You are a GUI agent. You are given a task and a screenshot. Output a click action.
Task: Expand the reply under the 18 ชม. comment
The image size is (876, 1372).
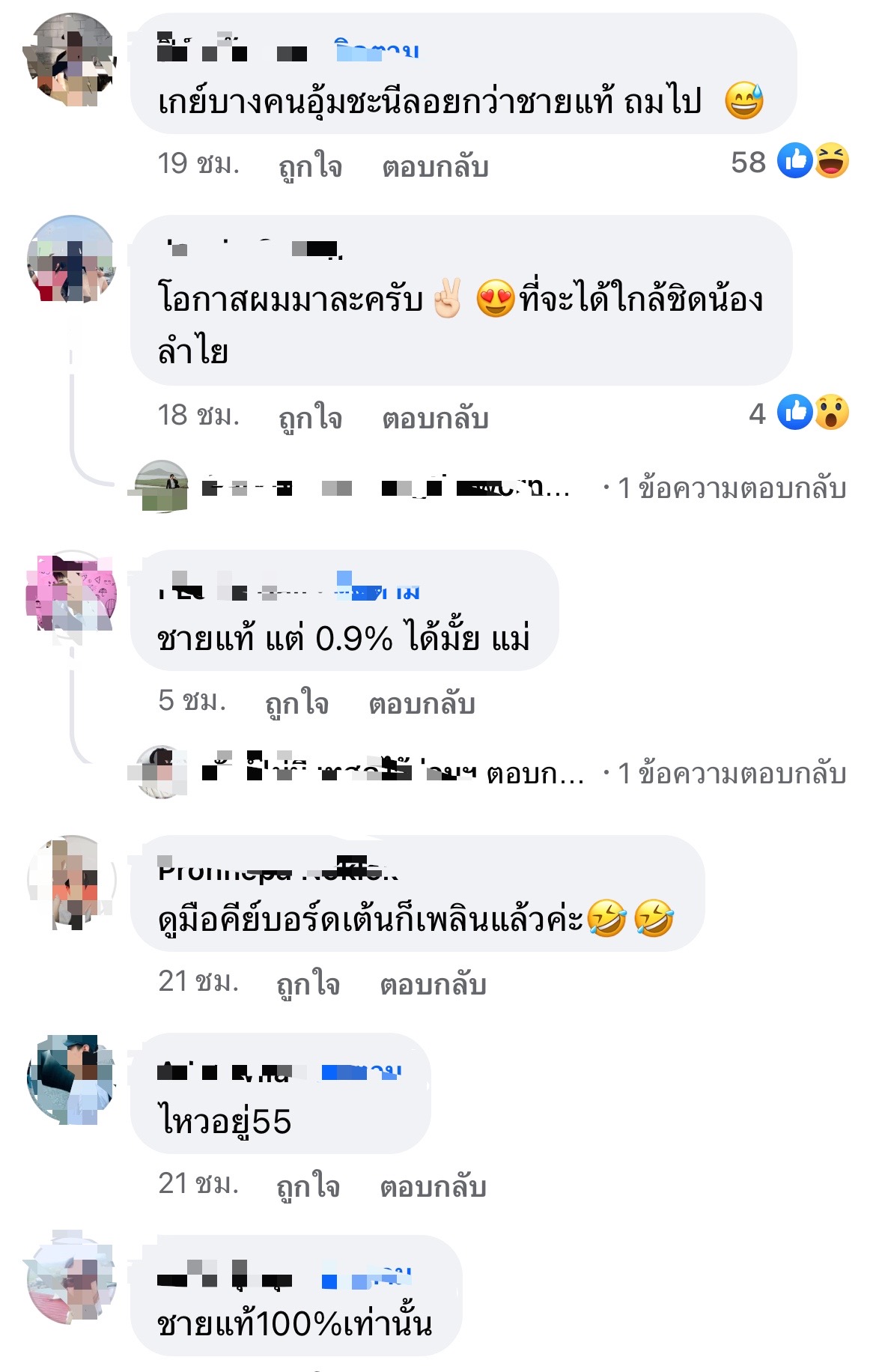click(x=490, y=488)
